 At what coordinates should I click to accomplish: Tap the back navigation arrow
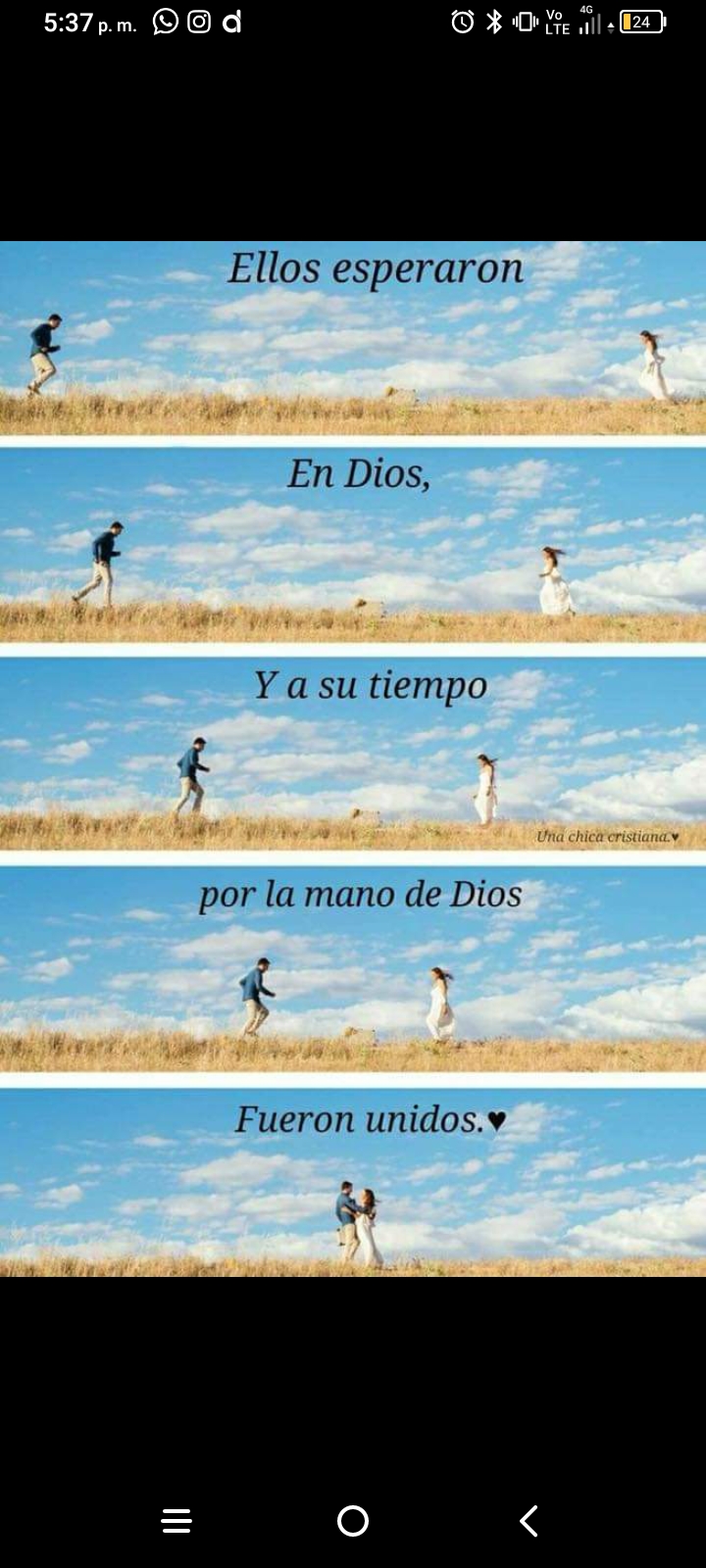pos(528,1521)
